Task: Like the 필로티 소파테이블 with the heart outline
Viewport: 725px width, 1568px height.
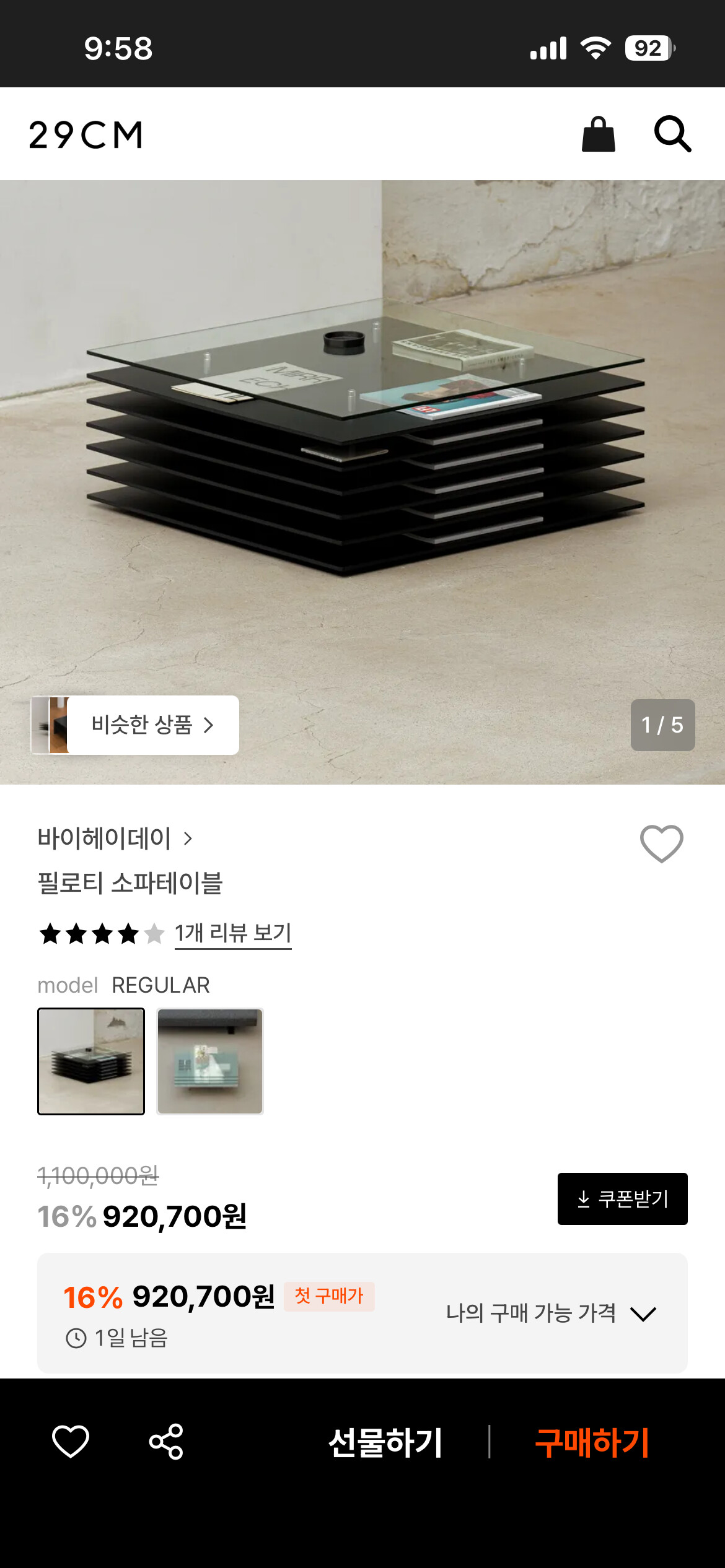Action: coord(661,843)
